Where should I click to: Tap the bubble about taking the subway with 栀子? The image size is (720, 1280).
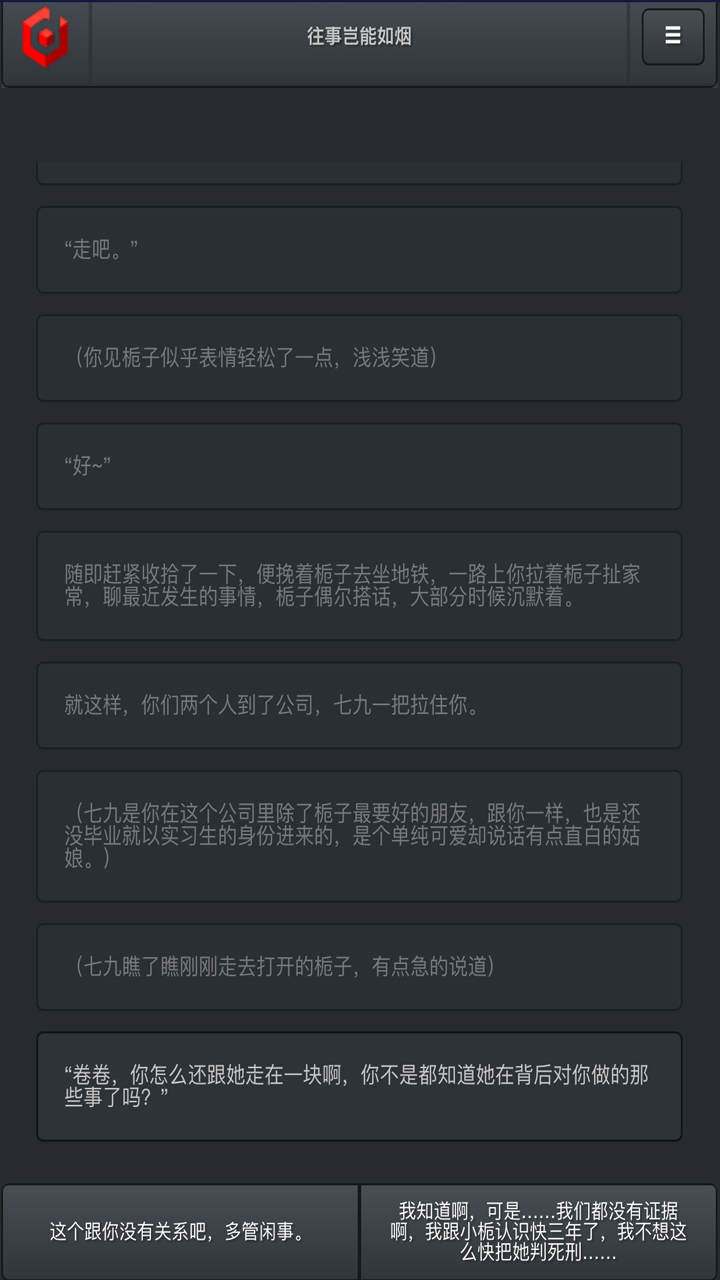pos(358,586)
